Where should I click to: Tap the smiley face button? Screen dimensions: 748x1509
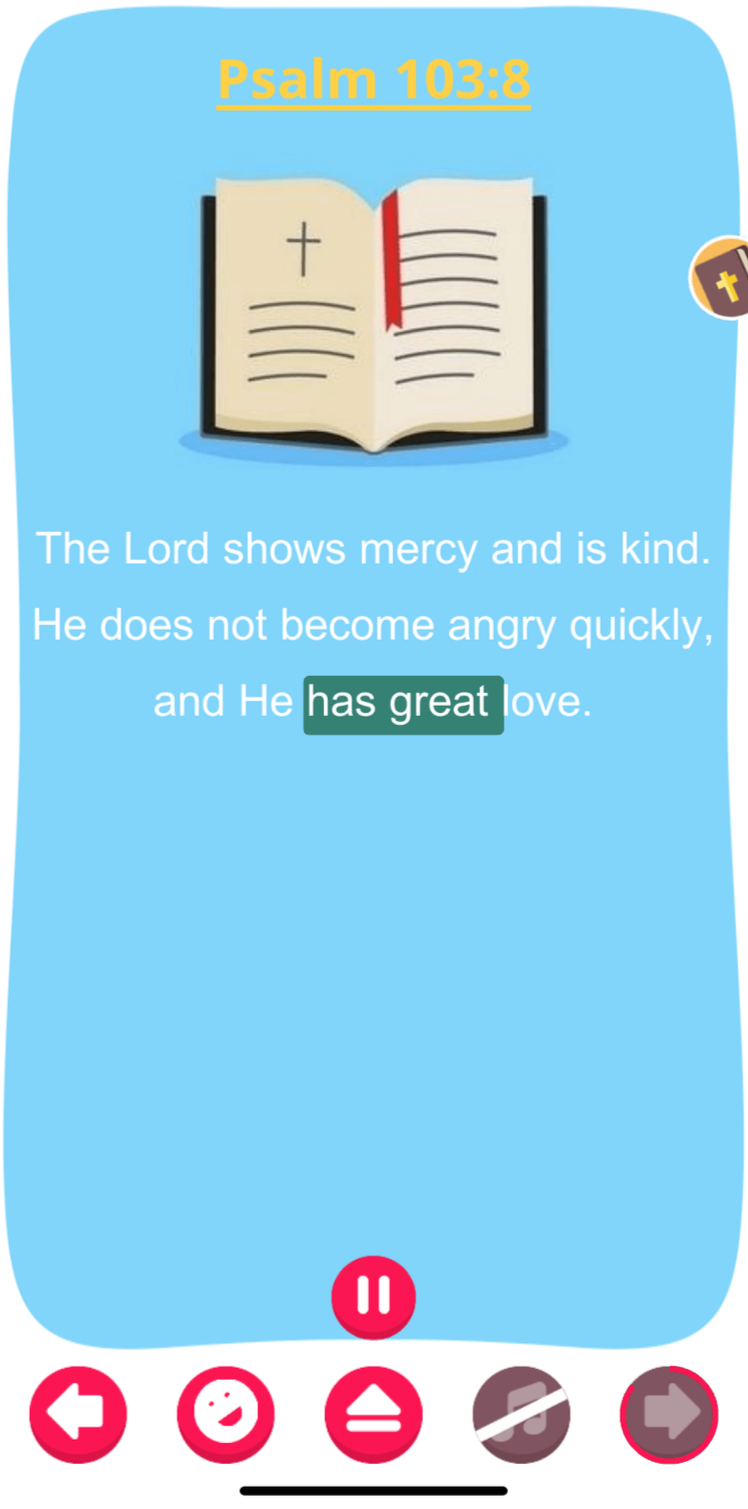(226, 1415)
